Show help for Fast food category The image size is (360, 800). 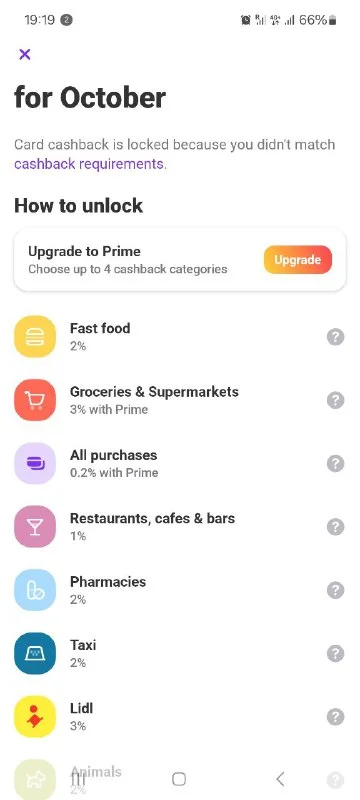click(x=335, y=337)
